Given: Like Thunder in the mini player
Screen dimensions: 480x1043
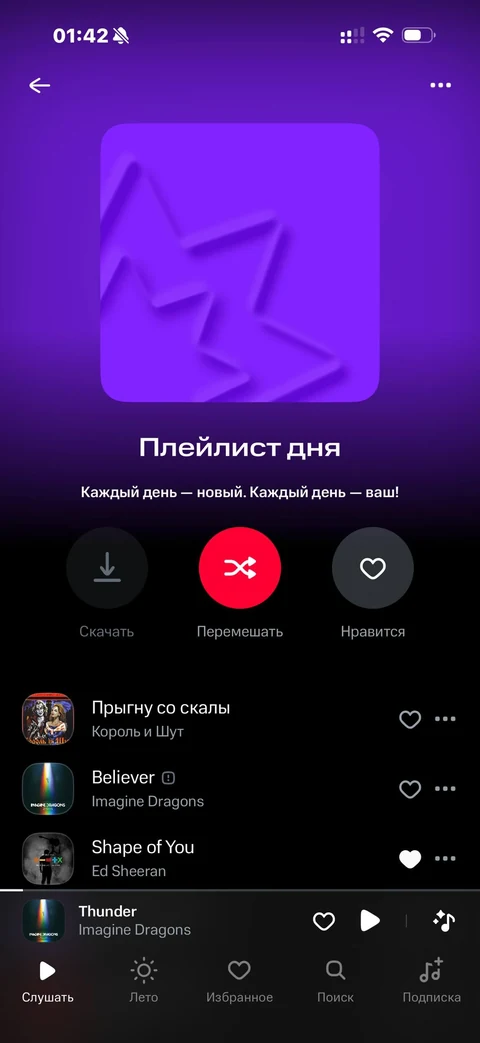Looking at the screenshot, I should (324, 921).
